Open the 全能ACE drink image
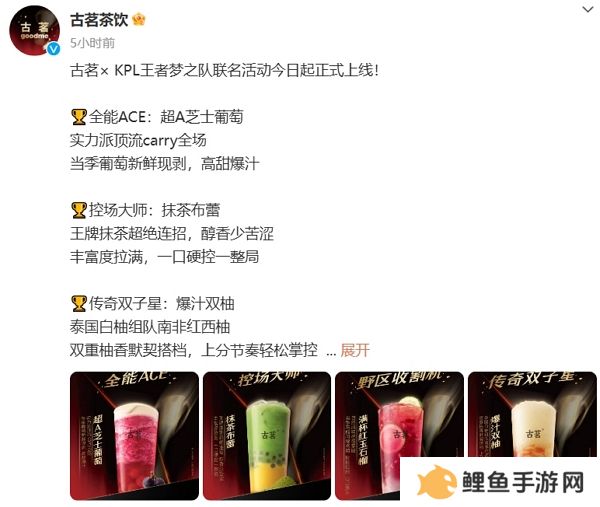 point(134,435)
